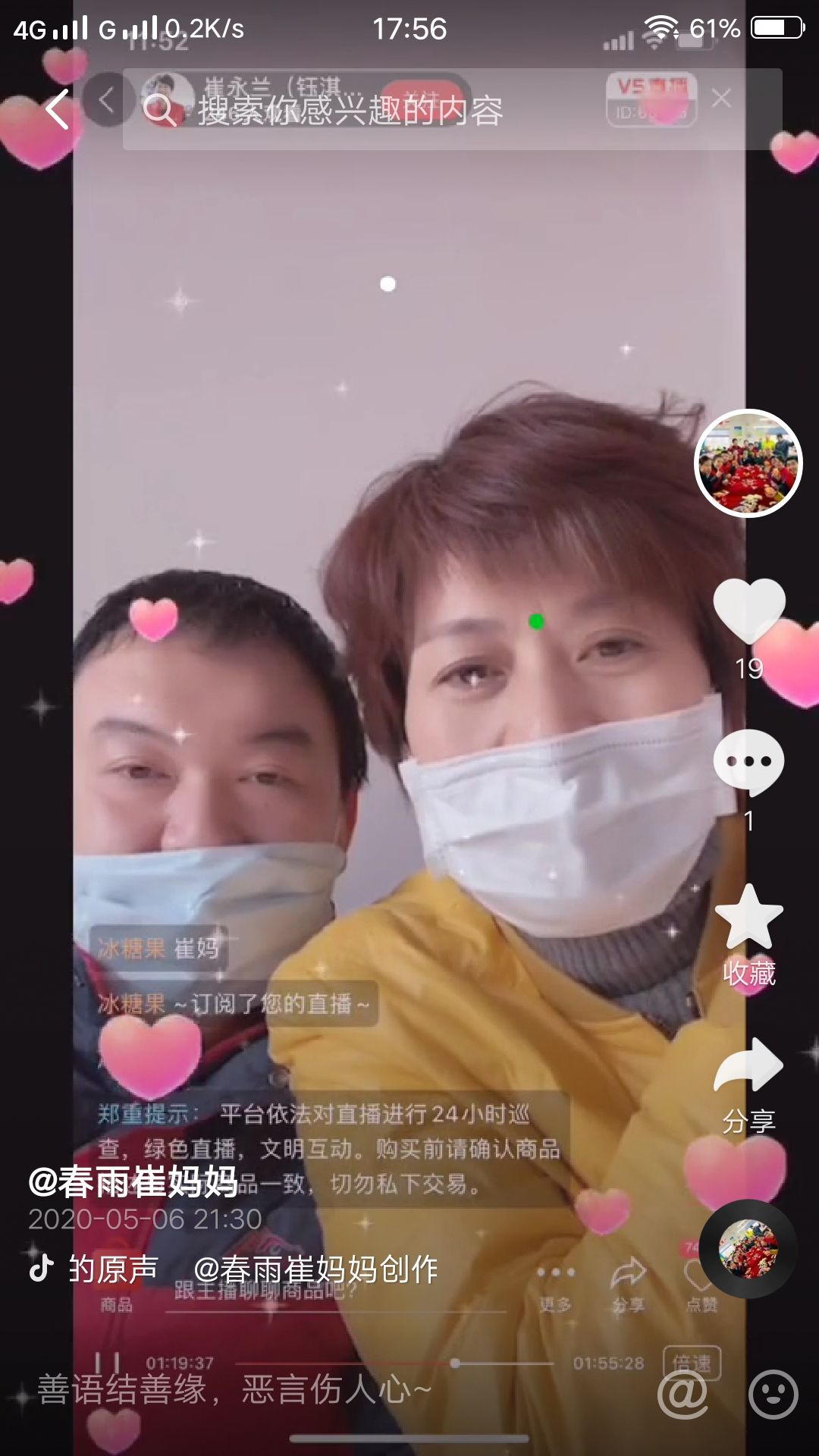Mention someone with the @ icon
This screenshot has width=819, height=1456.
point(682,1394)
